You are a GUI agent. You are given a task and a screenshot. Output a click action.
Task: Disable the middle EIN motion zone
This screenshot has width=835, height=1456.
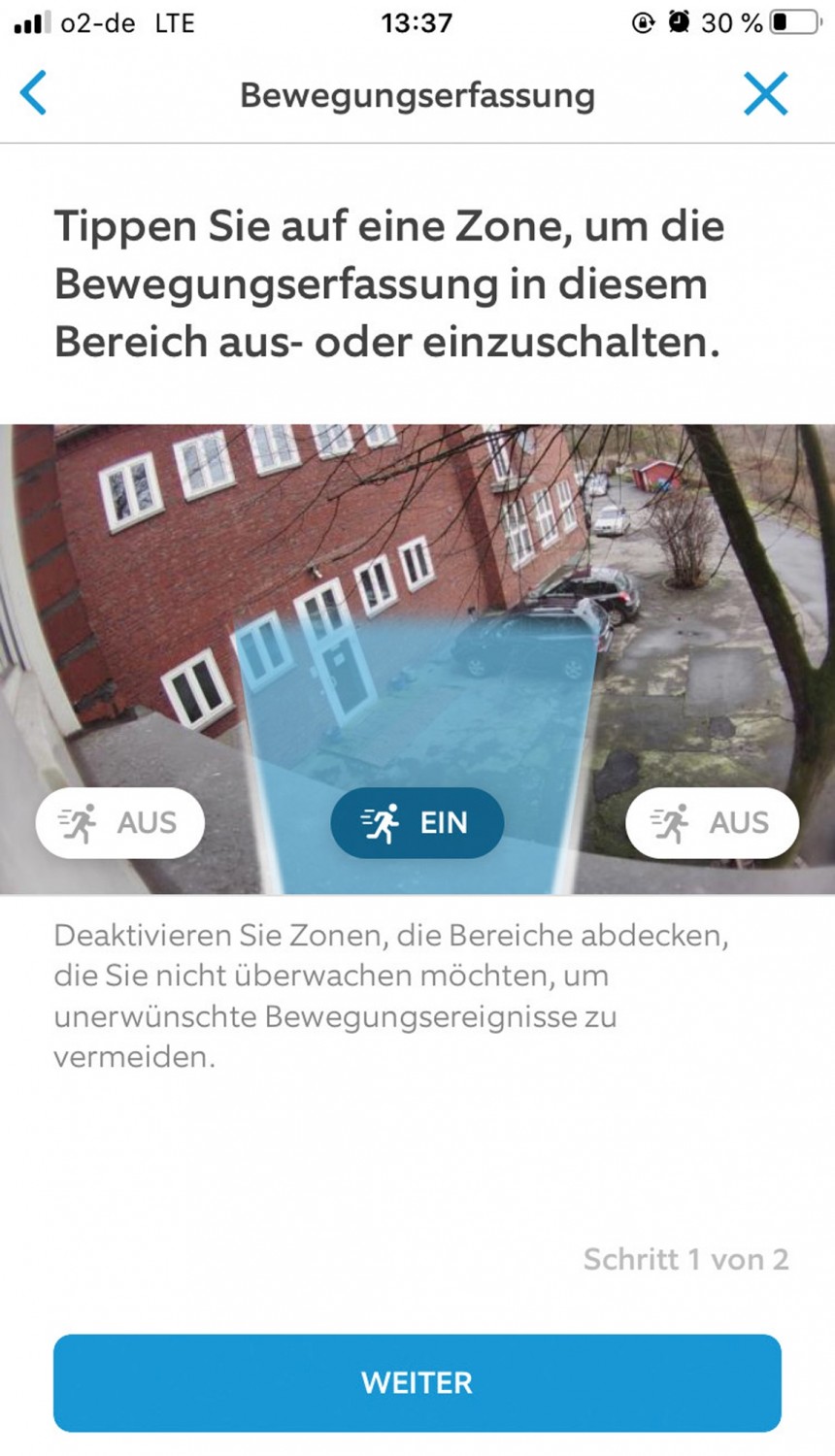417,823
